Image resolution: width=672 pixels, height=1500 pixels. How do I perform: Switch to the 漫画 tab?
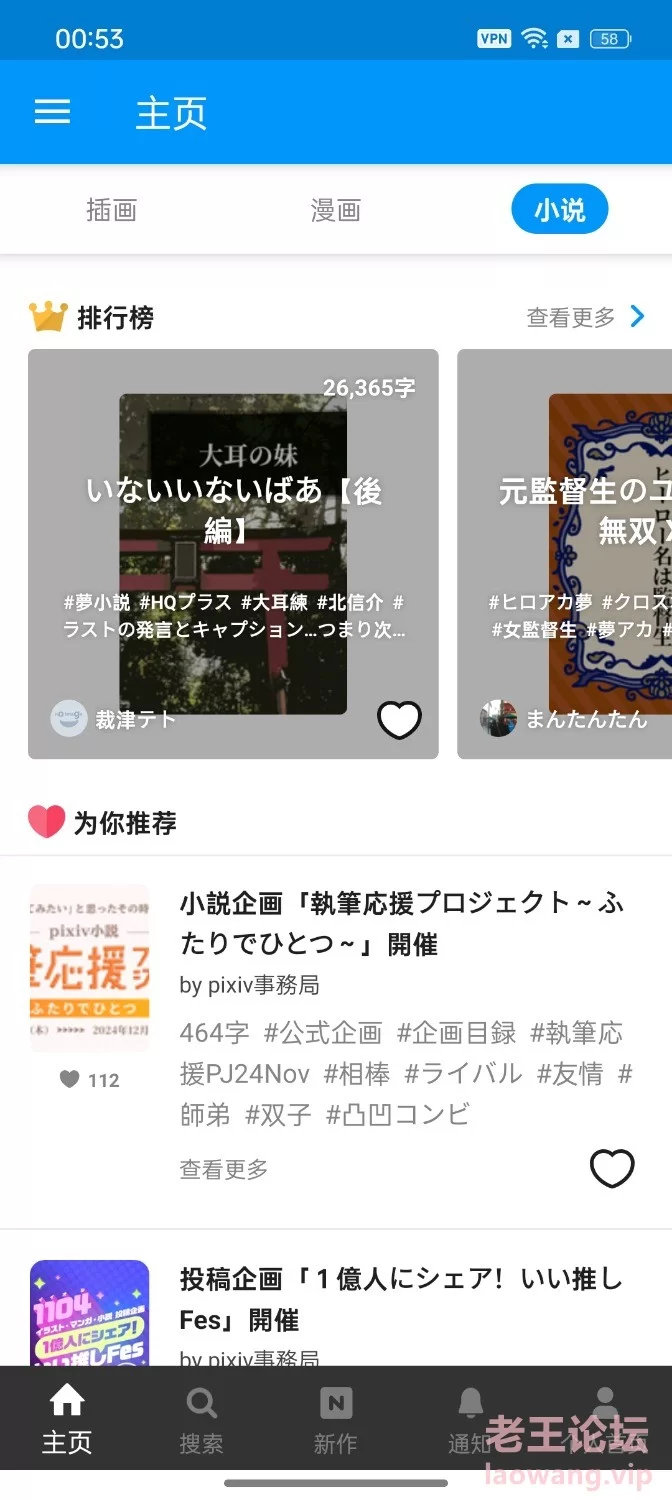click(x=335, y=210)
